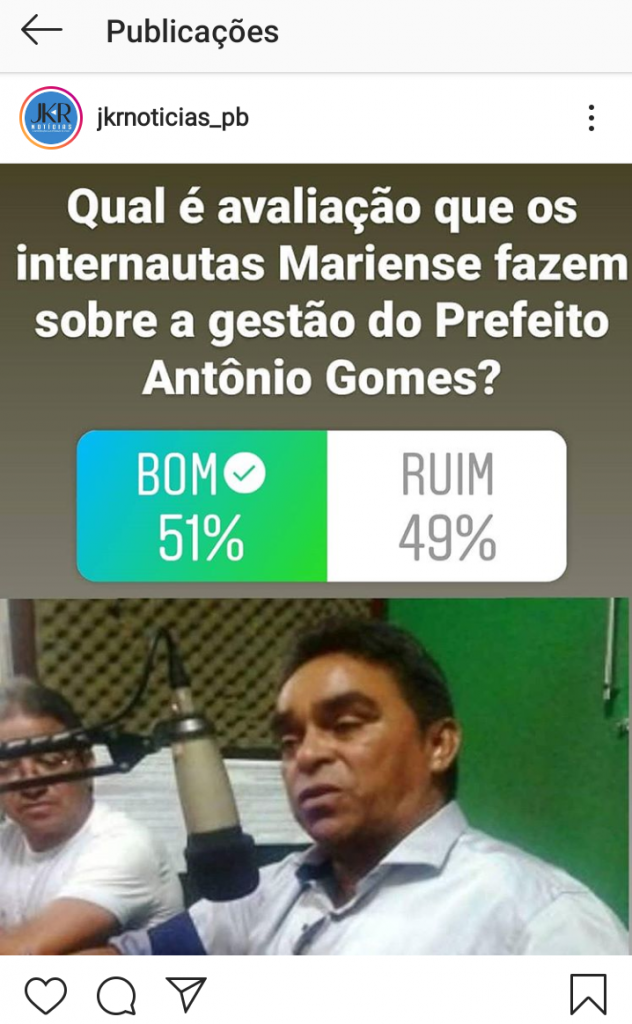Comment on the post
Screen dimensions: 632x1024
[116, 994]
